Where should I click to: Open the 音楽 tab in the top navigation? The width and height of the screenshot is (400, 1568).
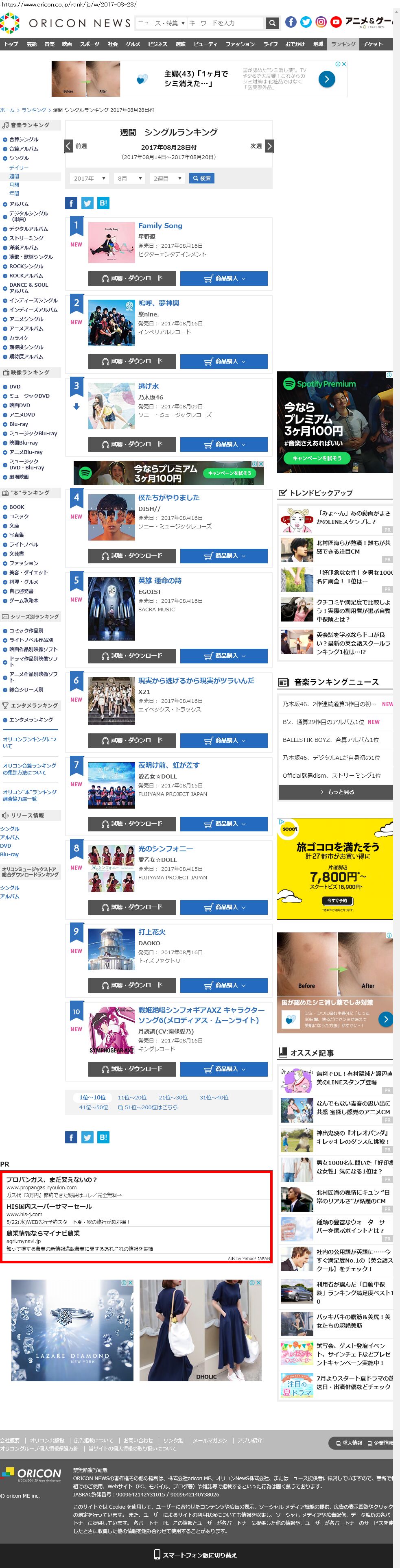pyautogui.click(x=49, y=44)
